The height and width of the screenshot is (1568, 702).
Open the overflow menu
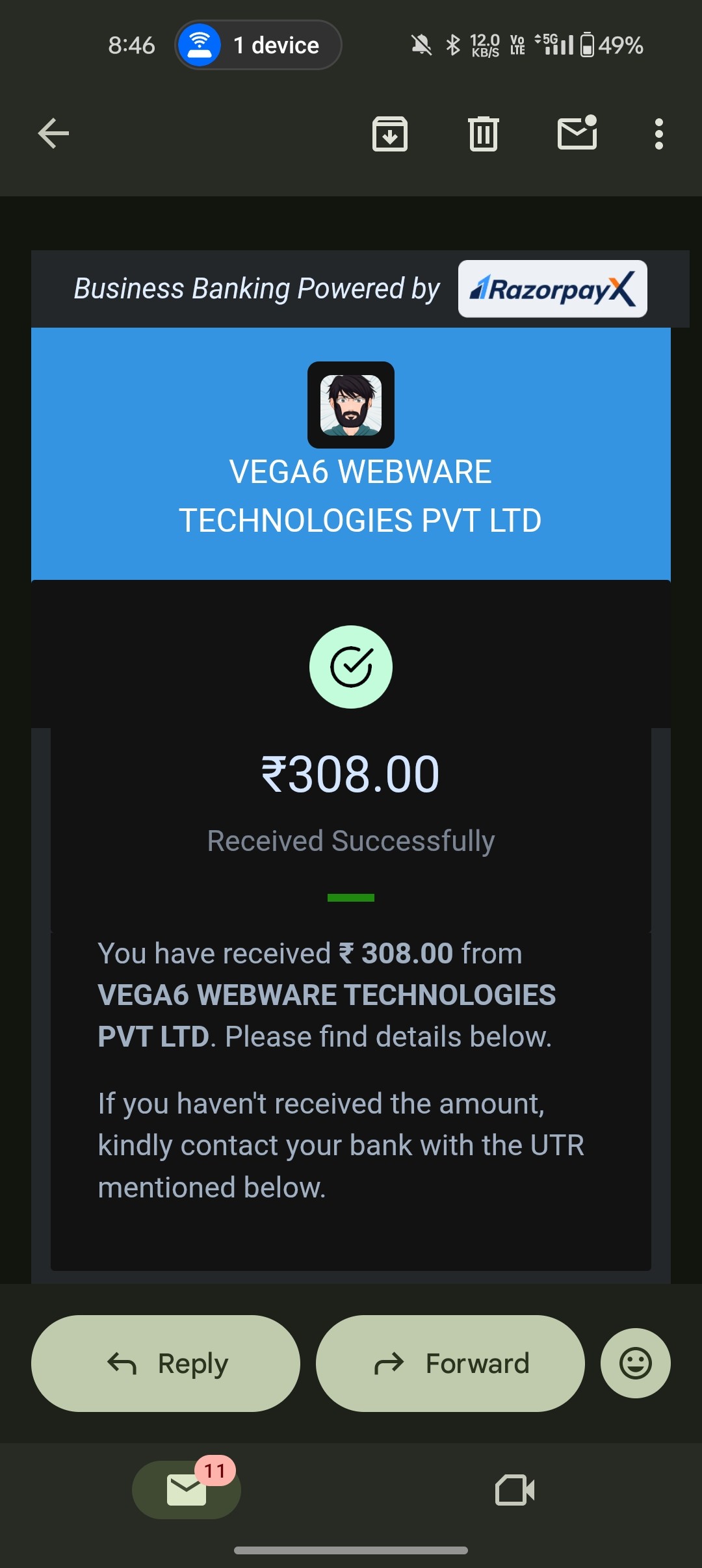click(658, 134)
